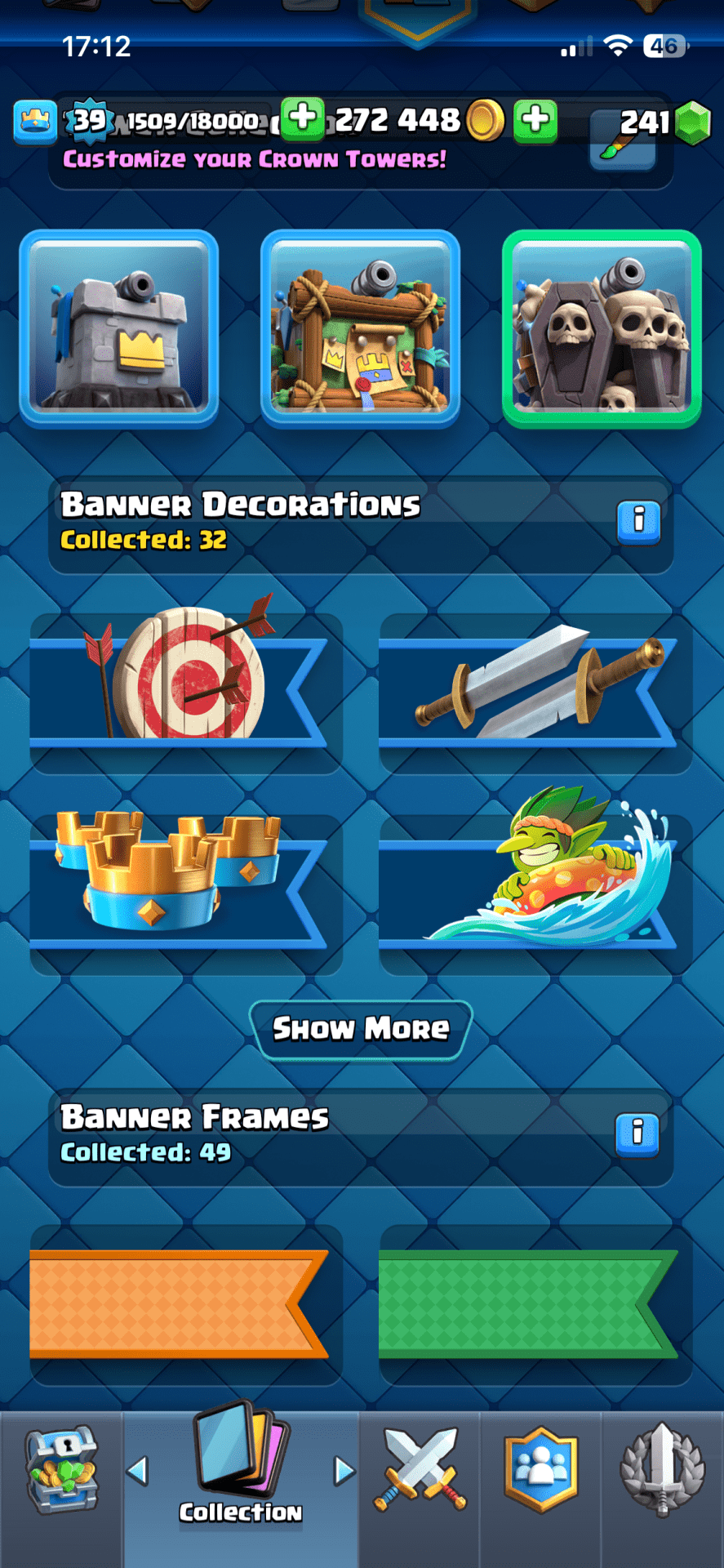This screenshot has width=724, height=1568.
Task: Go to next Collection page arrow
Action: [344, 1472]
